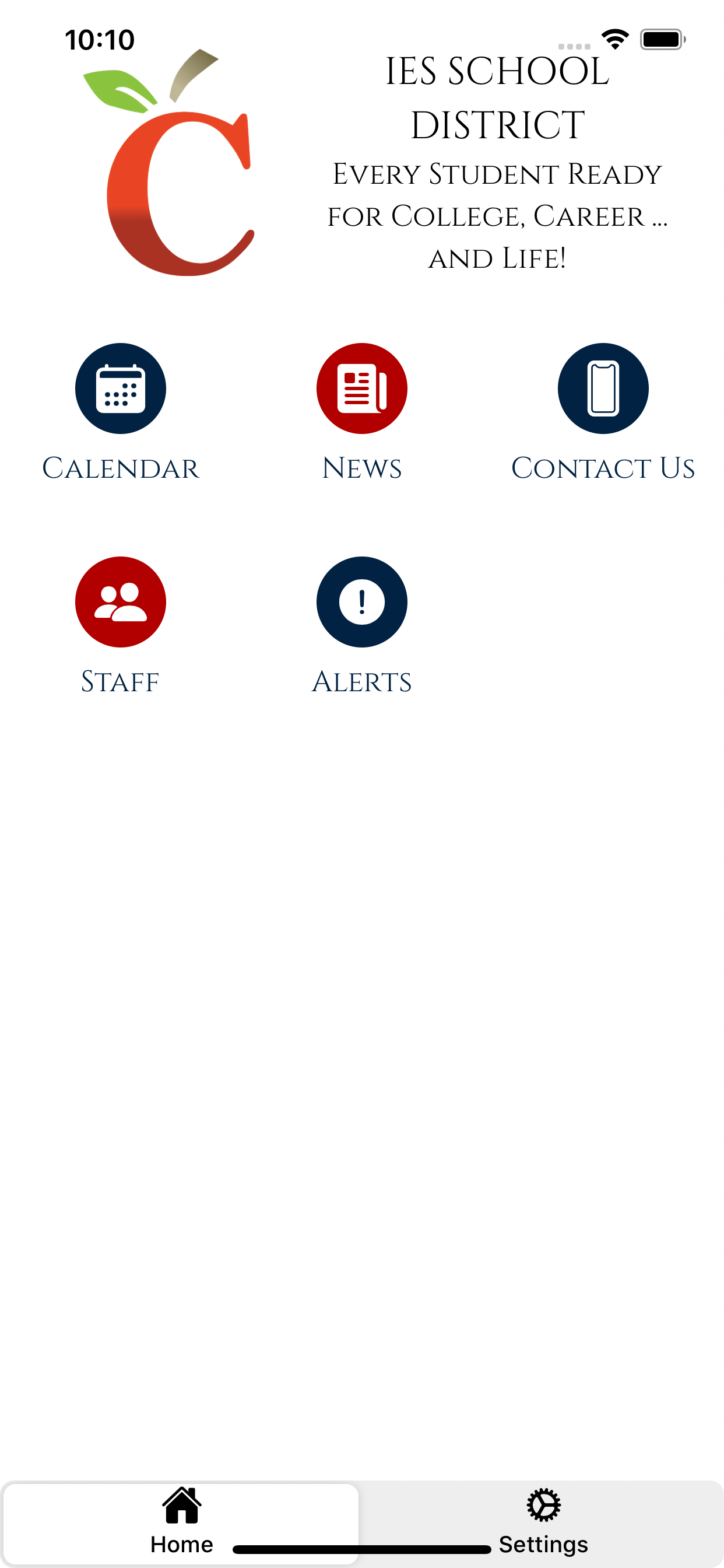Open the Alerts exclamation icon
724x1568 pixels.
361,601
